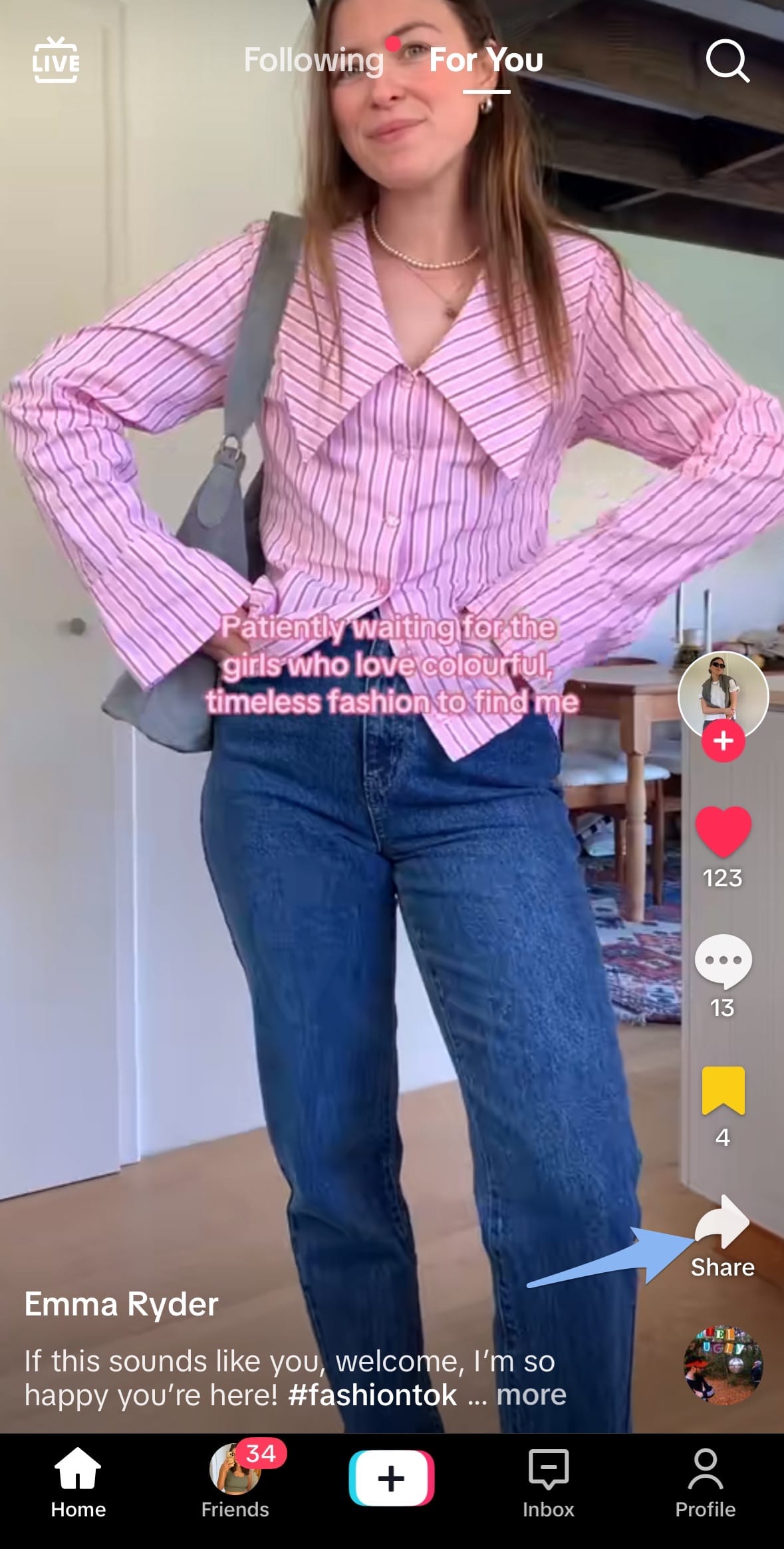Tap the heart icon with 123 likes
The width and height of the screenshot is (784, 1549).
point(723,831)
